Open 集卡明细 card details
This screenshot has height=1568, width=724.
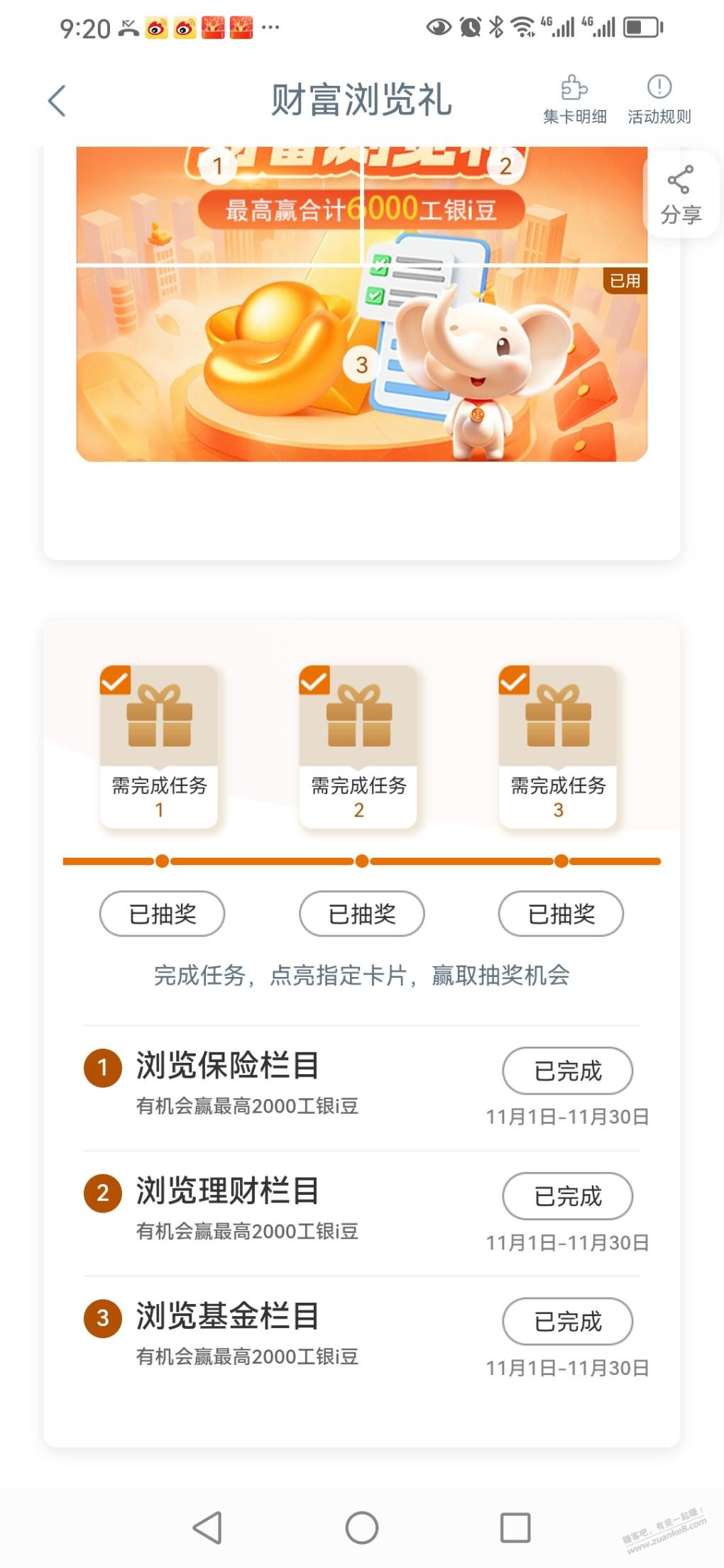pos(574,100)
